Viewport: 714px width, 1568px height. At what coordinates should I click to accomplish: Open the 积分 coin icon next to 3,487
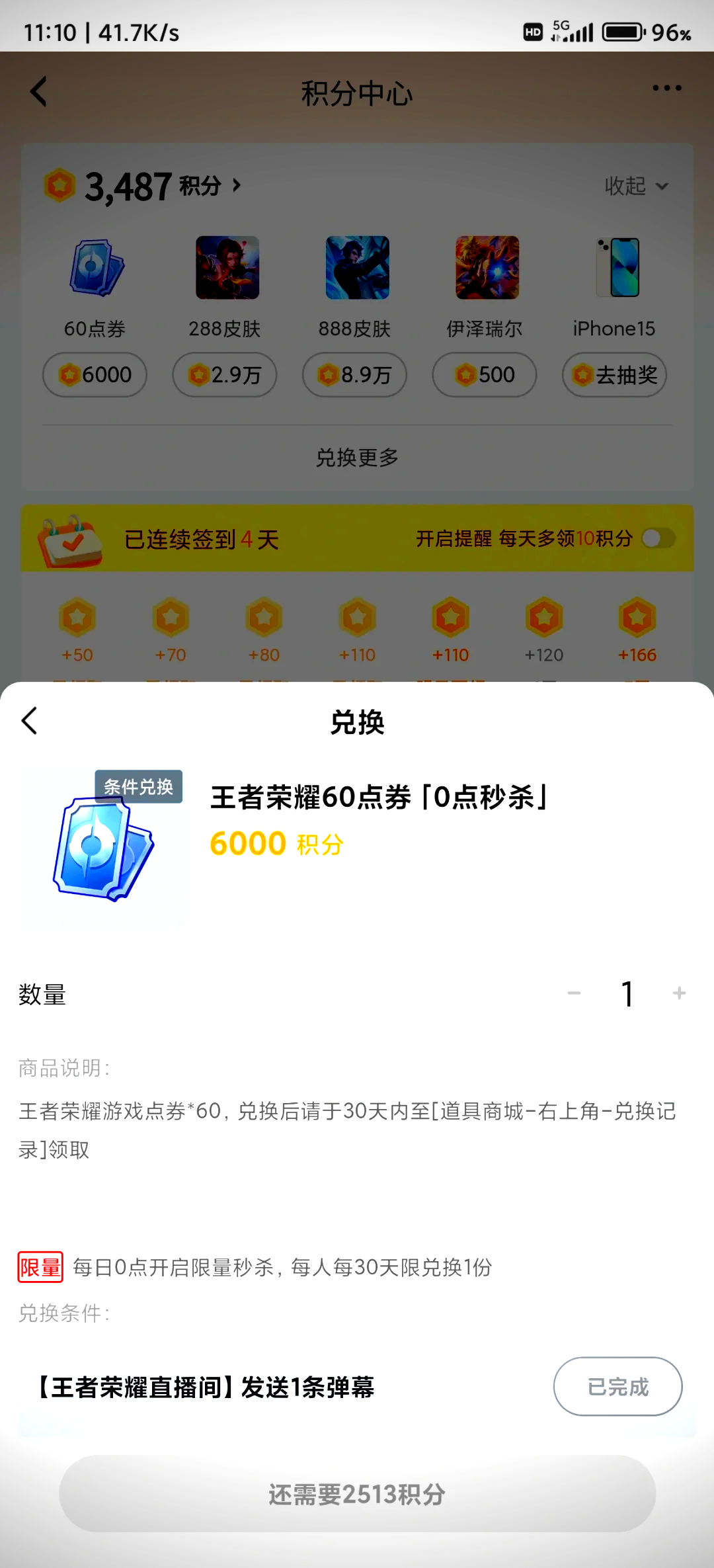58,186
